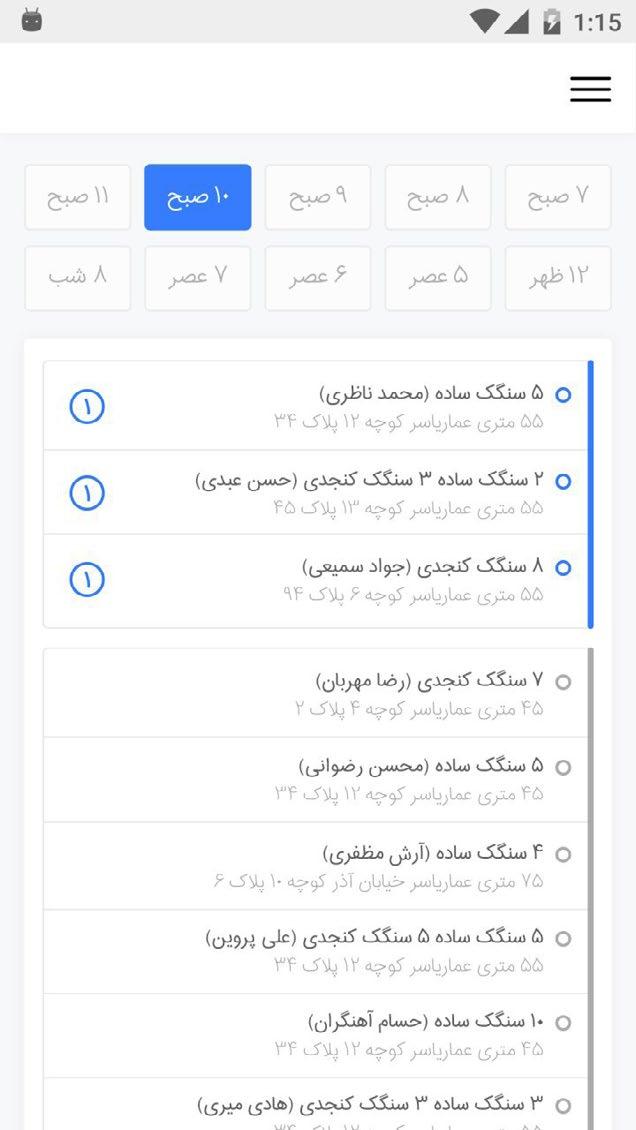Select the ۷ صبح time slot

[558, 197]
